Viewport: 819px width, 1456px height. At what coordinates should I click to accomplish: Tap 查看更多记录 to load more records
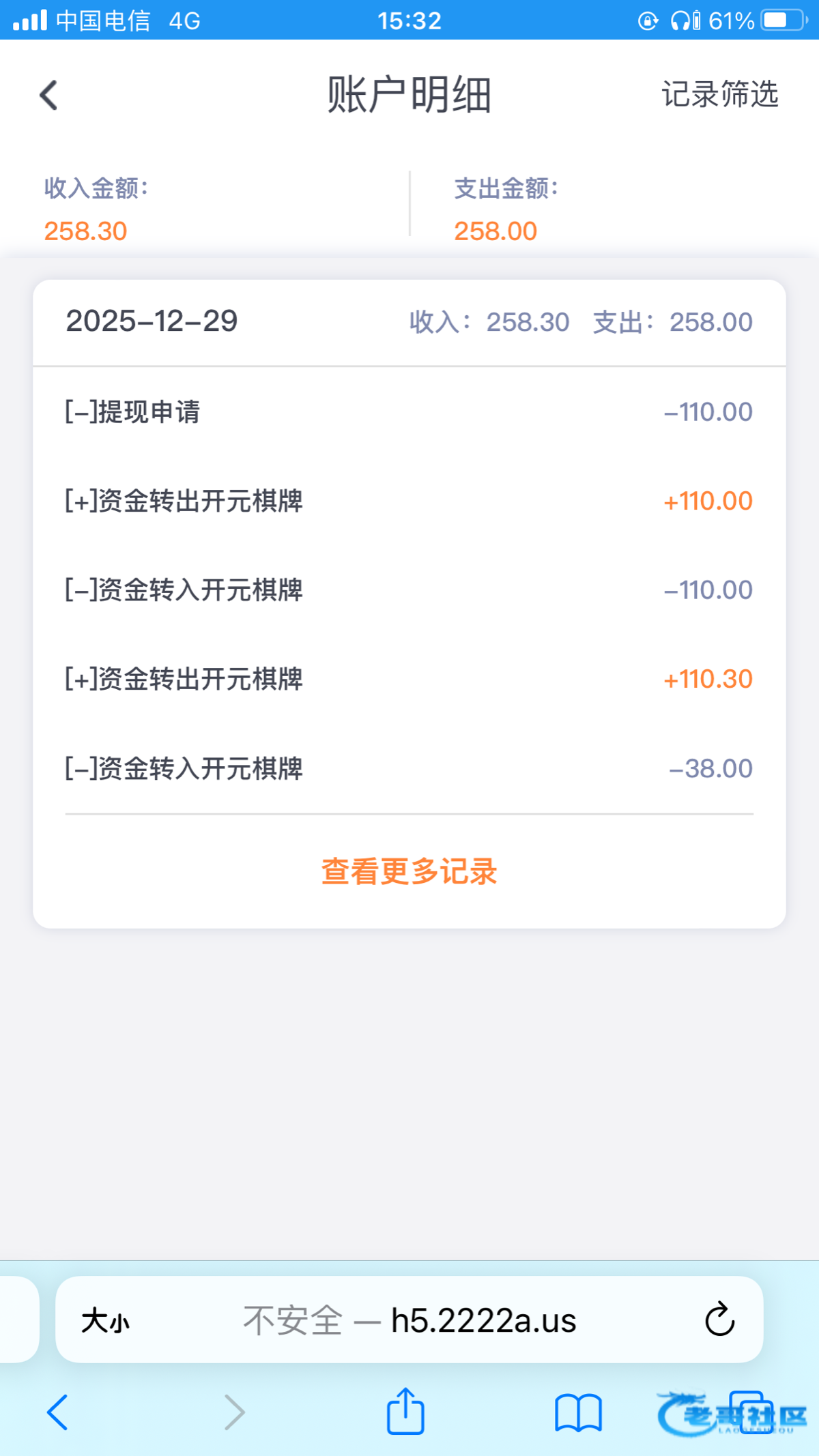click(409, 871)
